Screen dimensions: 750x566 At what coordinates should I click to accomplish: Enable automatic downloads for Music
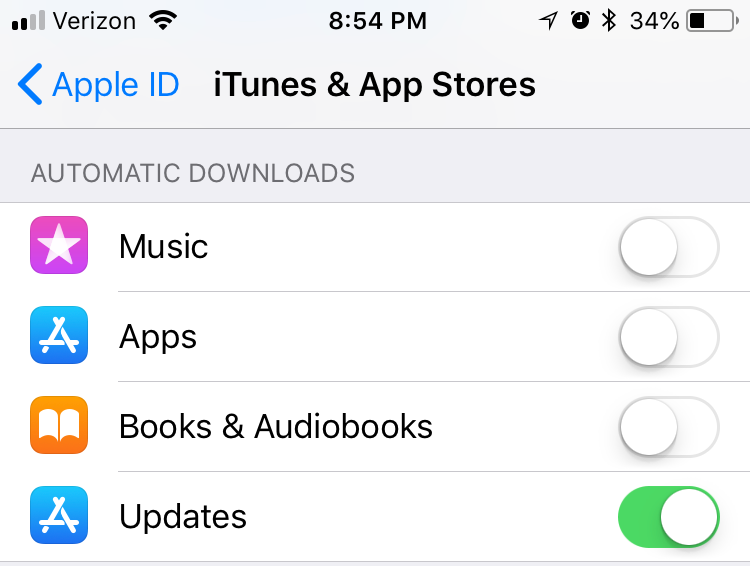(x=668, y=247)
